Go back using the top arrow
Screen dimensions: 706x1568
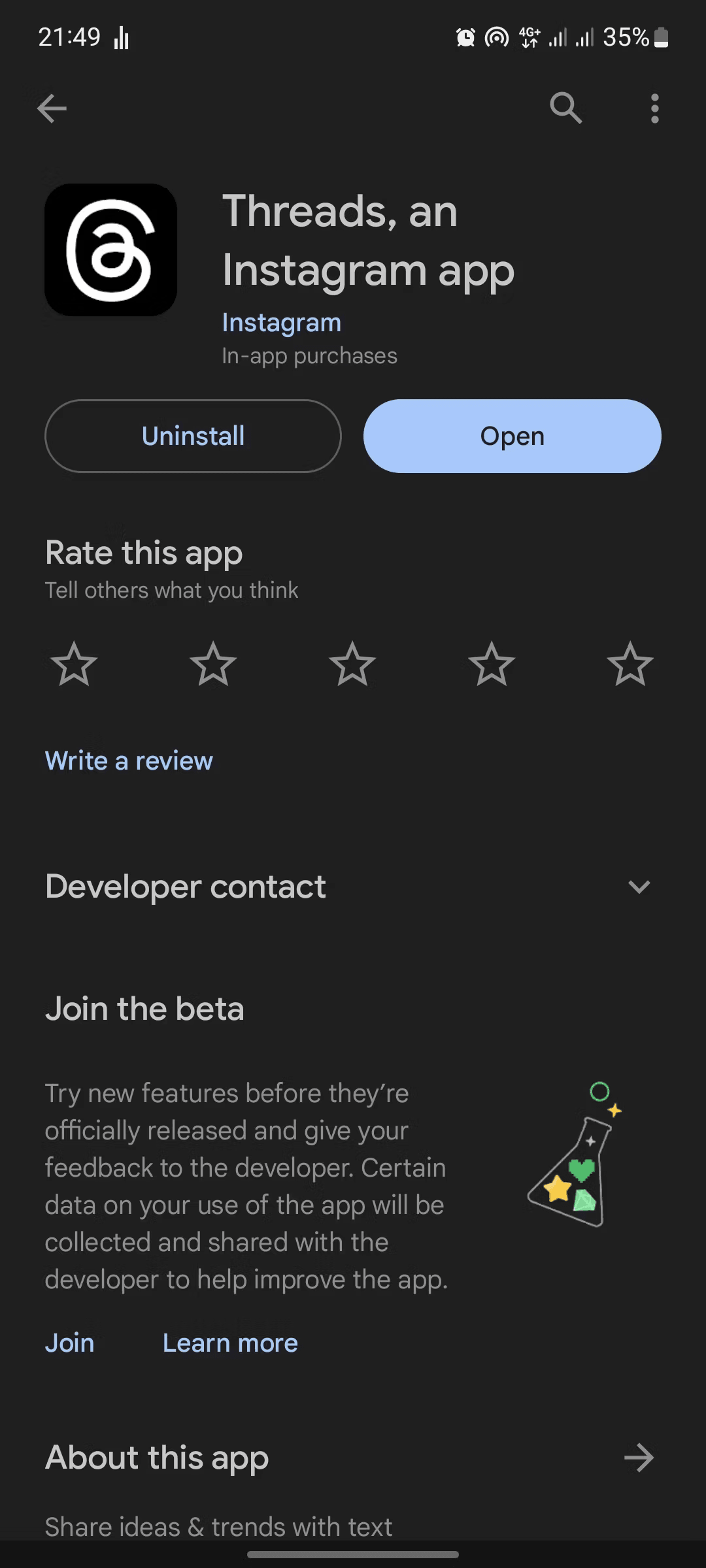pyautogui.click(x=52, y=108)
